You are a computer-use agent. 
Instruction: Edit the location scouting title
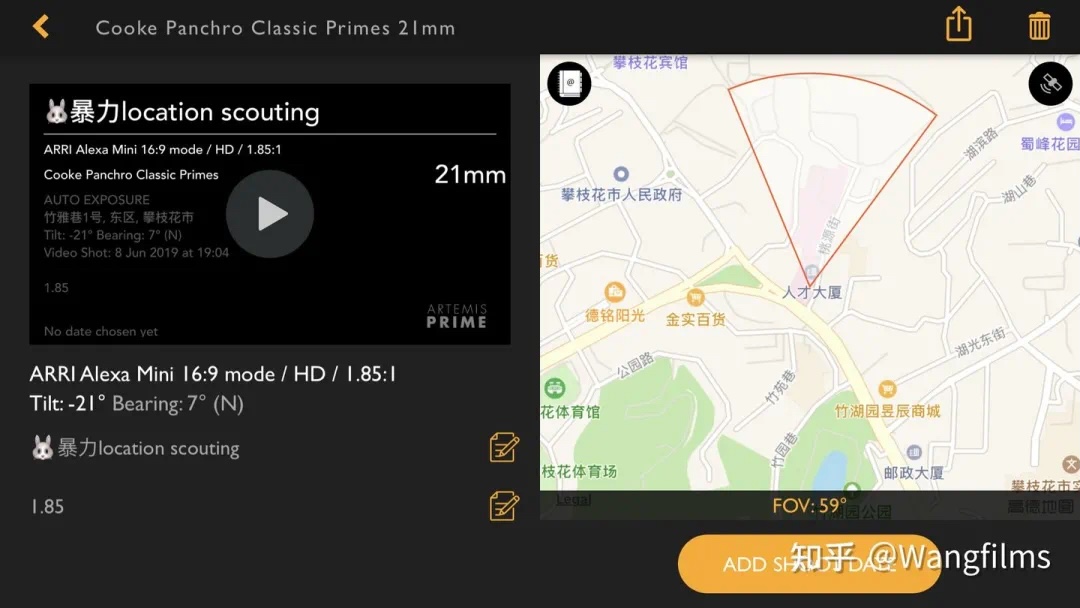tap(504, 448)
